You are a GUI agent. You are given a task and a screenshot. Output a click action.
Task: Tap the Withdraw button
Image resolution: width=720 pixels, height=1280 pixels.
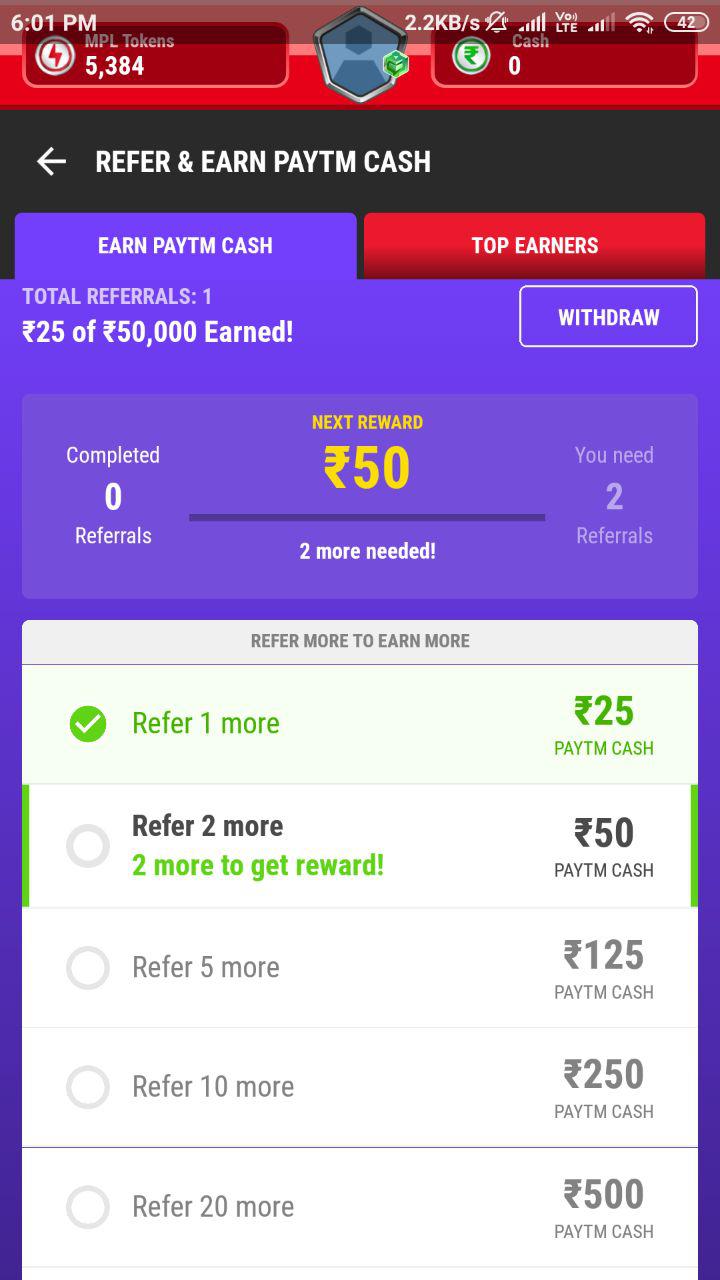608,317
